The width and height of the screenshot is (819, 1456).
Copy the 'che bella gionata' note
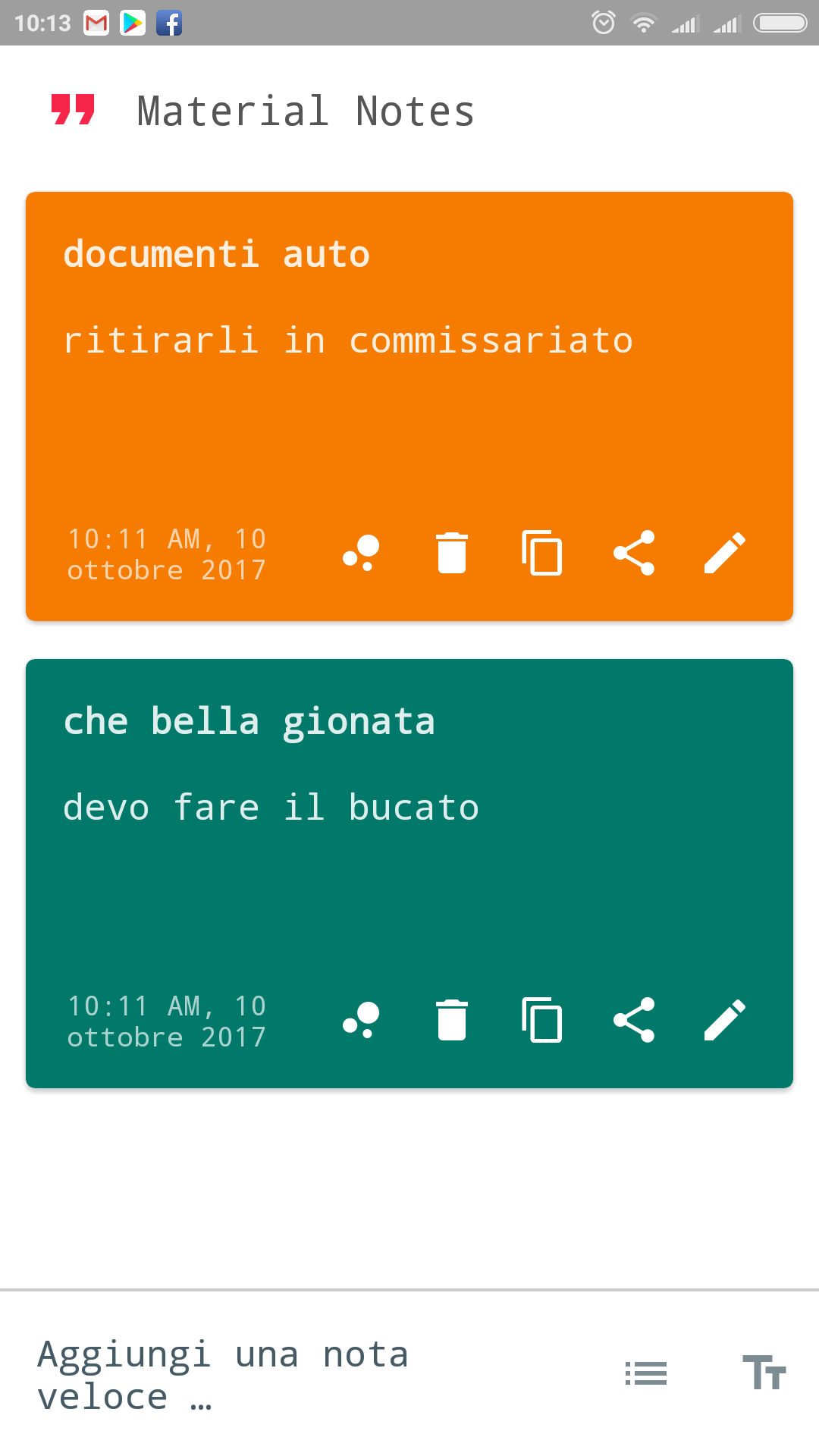pyautogui.click(x=542, y=1020)
